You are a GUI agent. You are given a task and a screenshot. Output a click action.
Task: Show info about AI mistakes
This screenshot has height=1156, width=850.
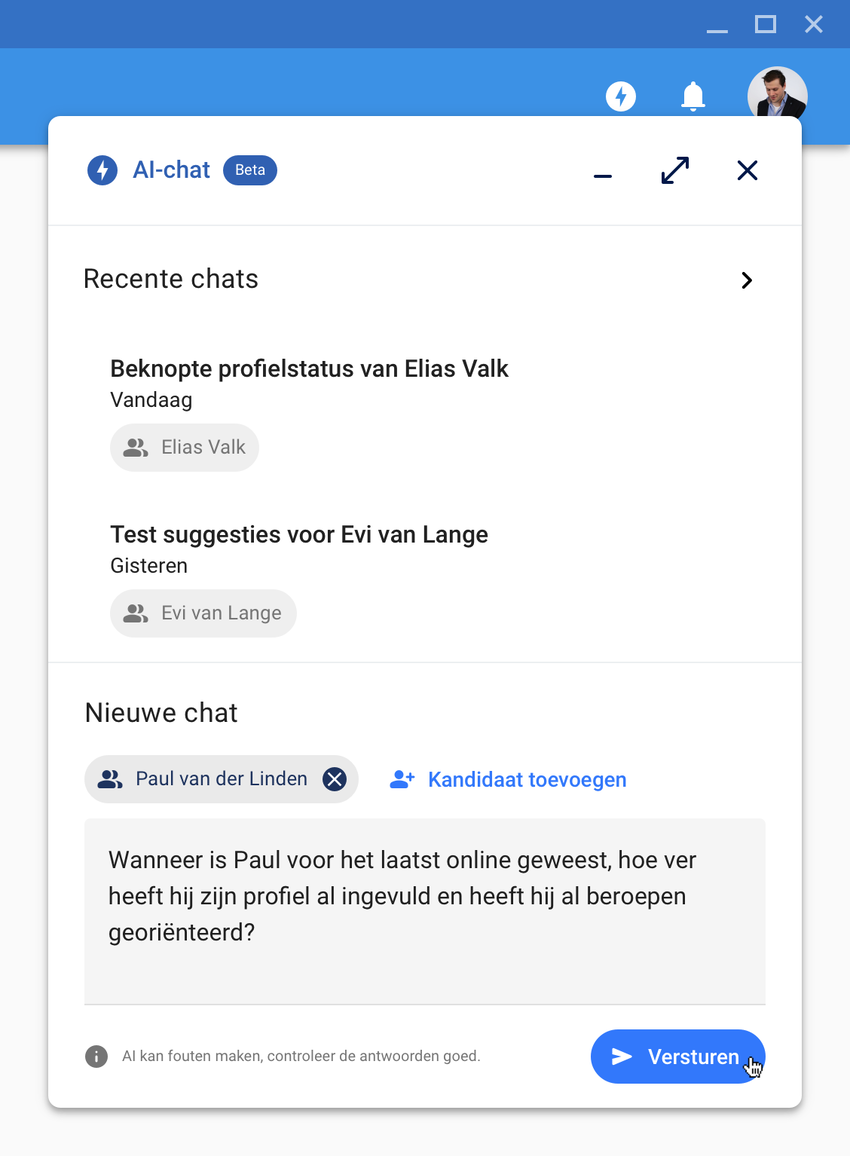pyautogui.click(x=97, y=1056)
